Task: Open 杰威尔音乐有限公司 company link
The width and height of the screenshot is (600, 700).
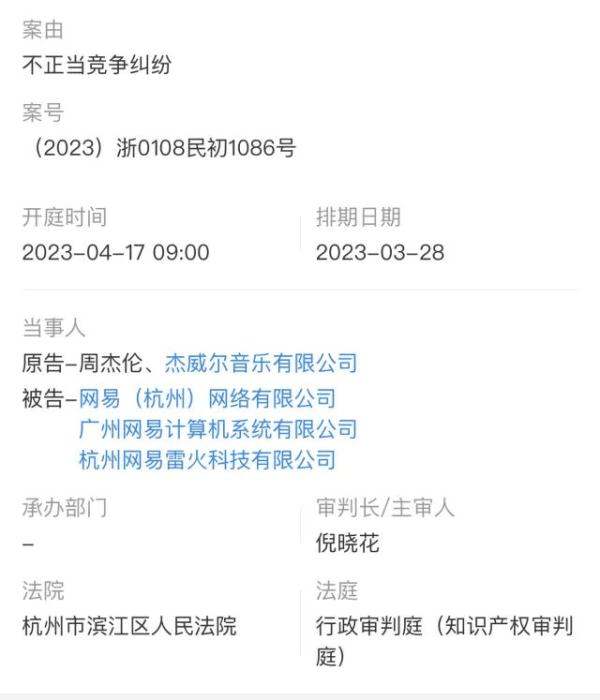Action: pyautogui.click(x=260, y=362)
